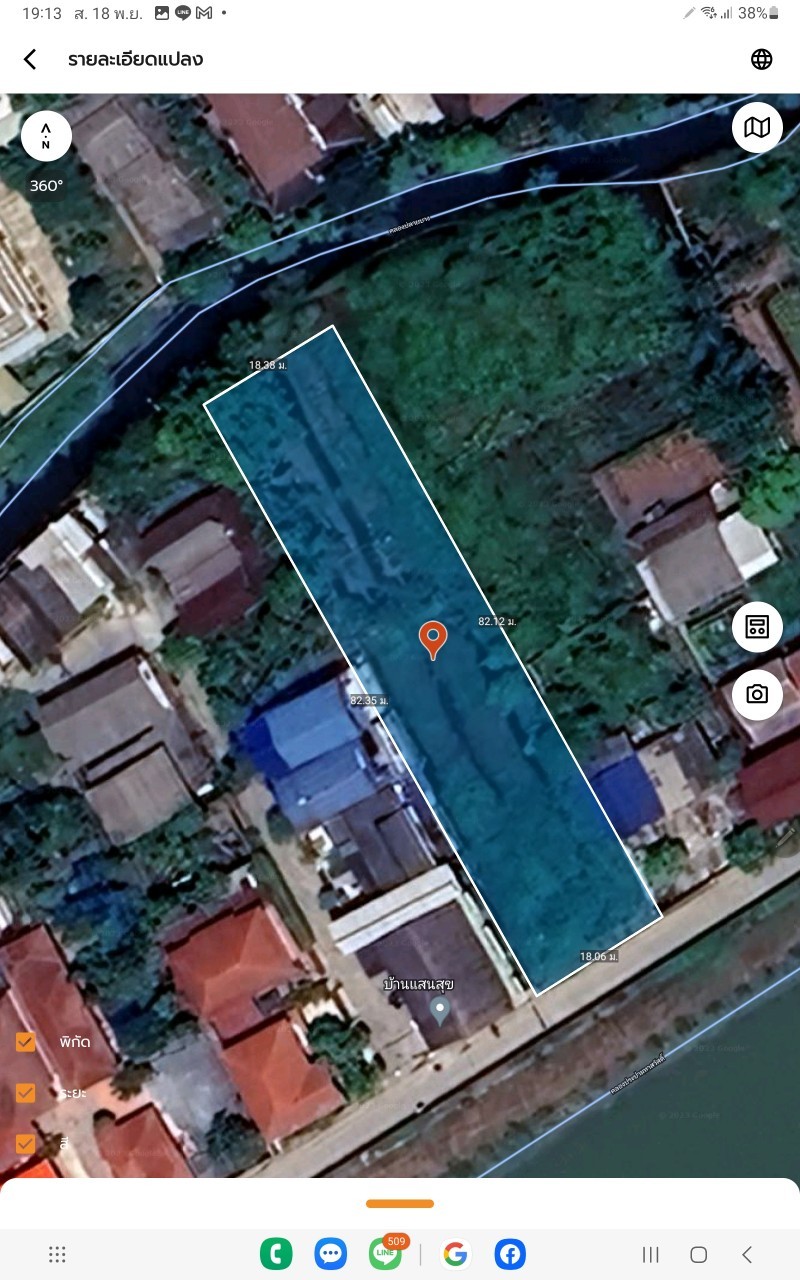800x1280 pixels.
Task: Uncheck the พิกัด checkbox
Action: click(x=26, y=1042)
